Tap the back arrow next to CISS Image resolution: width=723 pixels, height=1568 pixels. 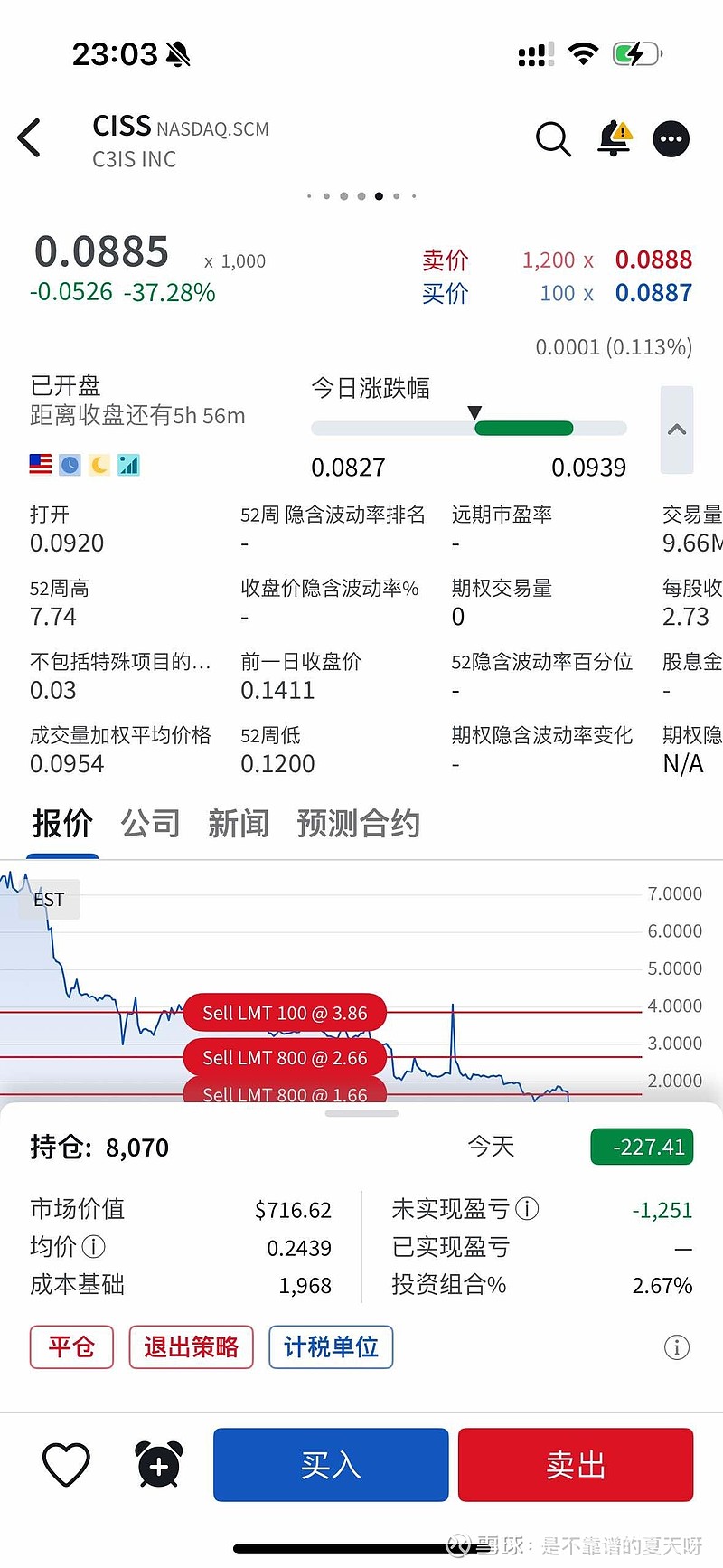tap(29, 137)
